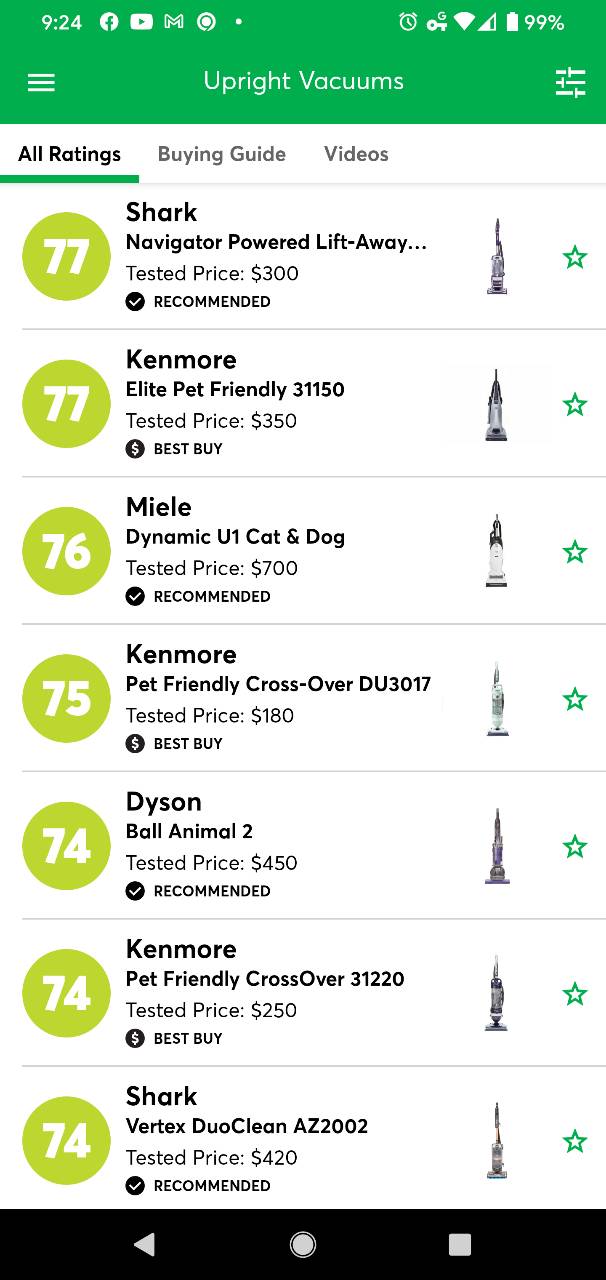View Miele Dynamic U1 Cat & Dog
The height and width of the screenshot is (1280, 606).
click(x=303, y=551)
